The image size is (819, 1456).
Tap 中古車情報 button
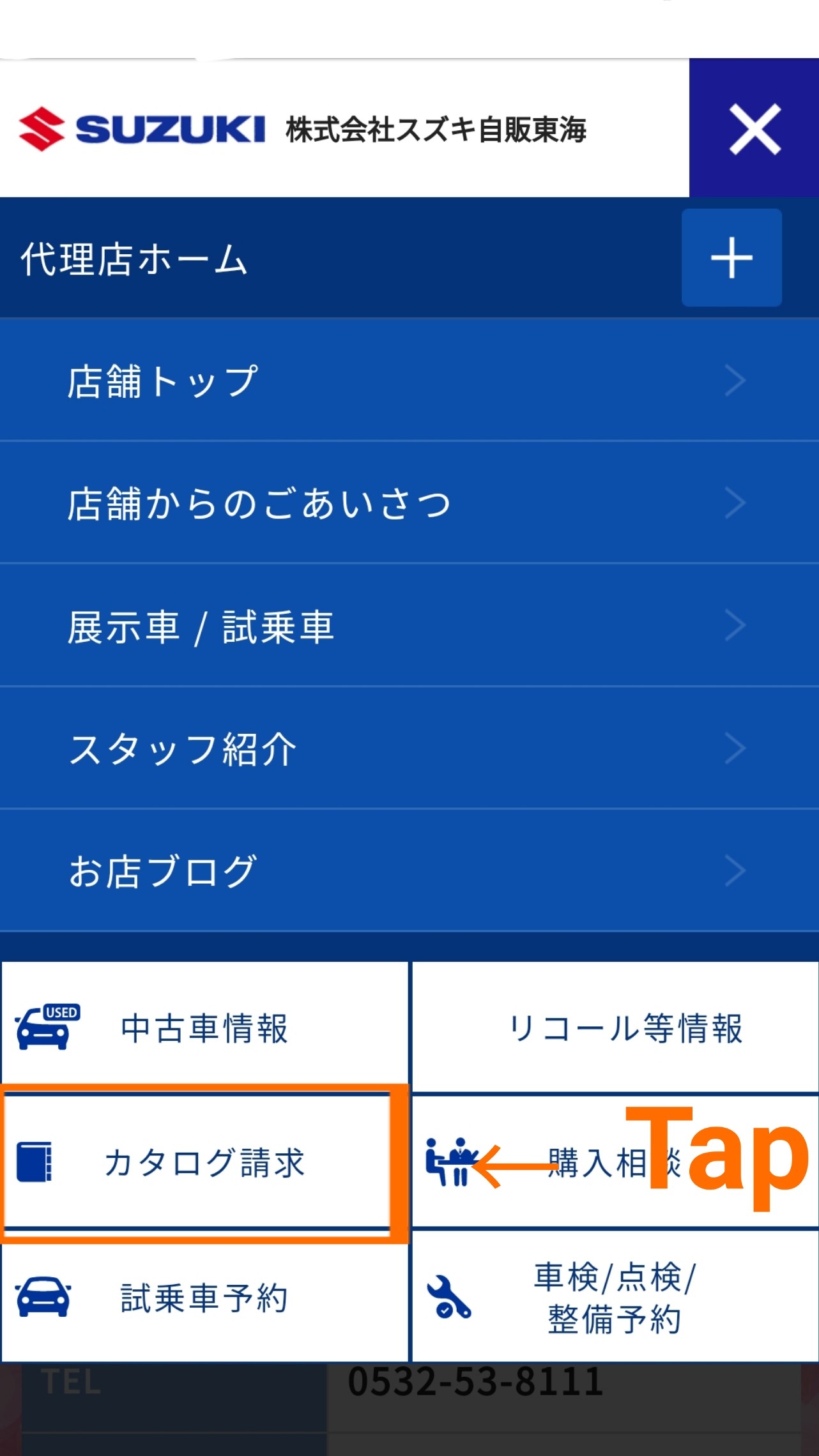[x=204, y=1028]
